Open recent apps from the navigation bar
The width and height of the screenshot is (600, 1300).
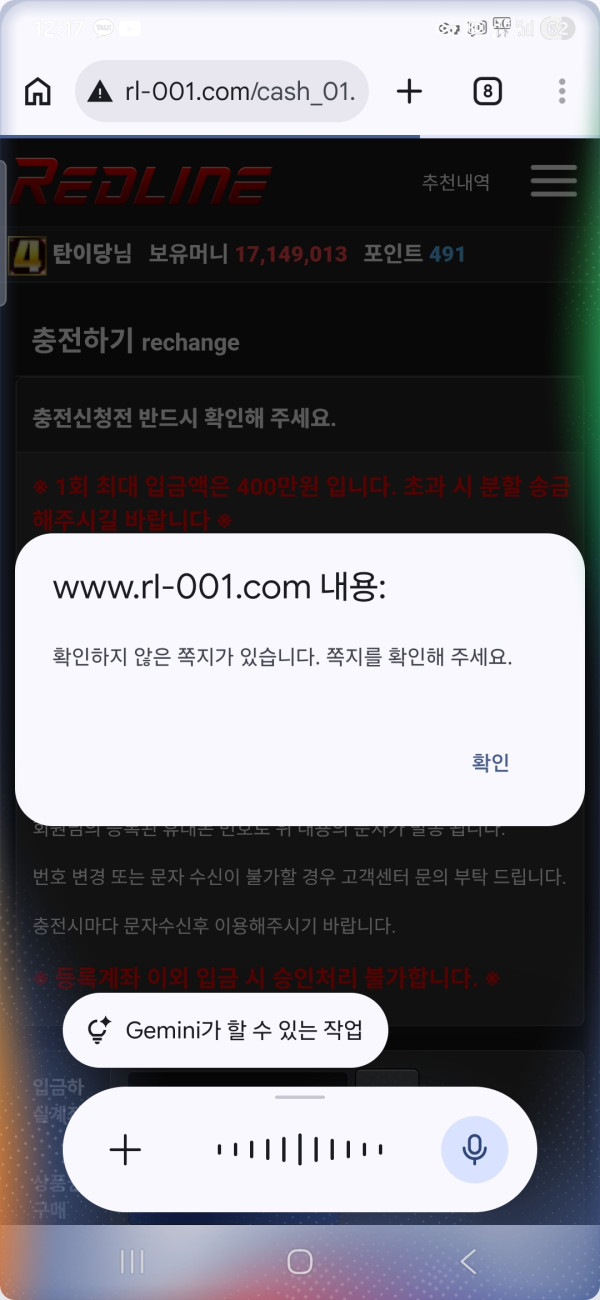132,1262
